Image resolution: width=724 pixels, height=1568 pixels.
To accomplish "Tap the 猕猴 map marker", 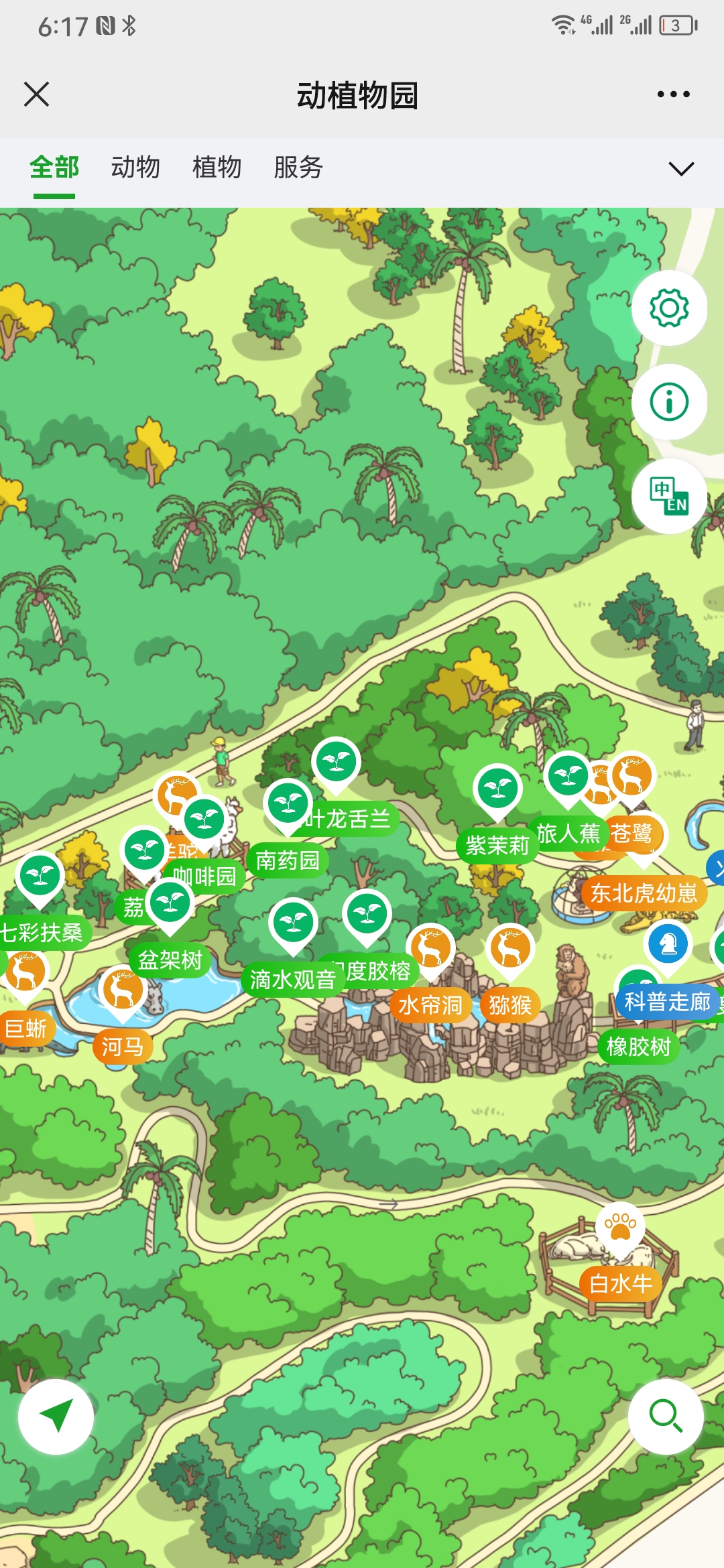I will tap(510, 1004).
